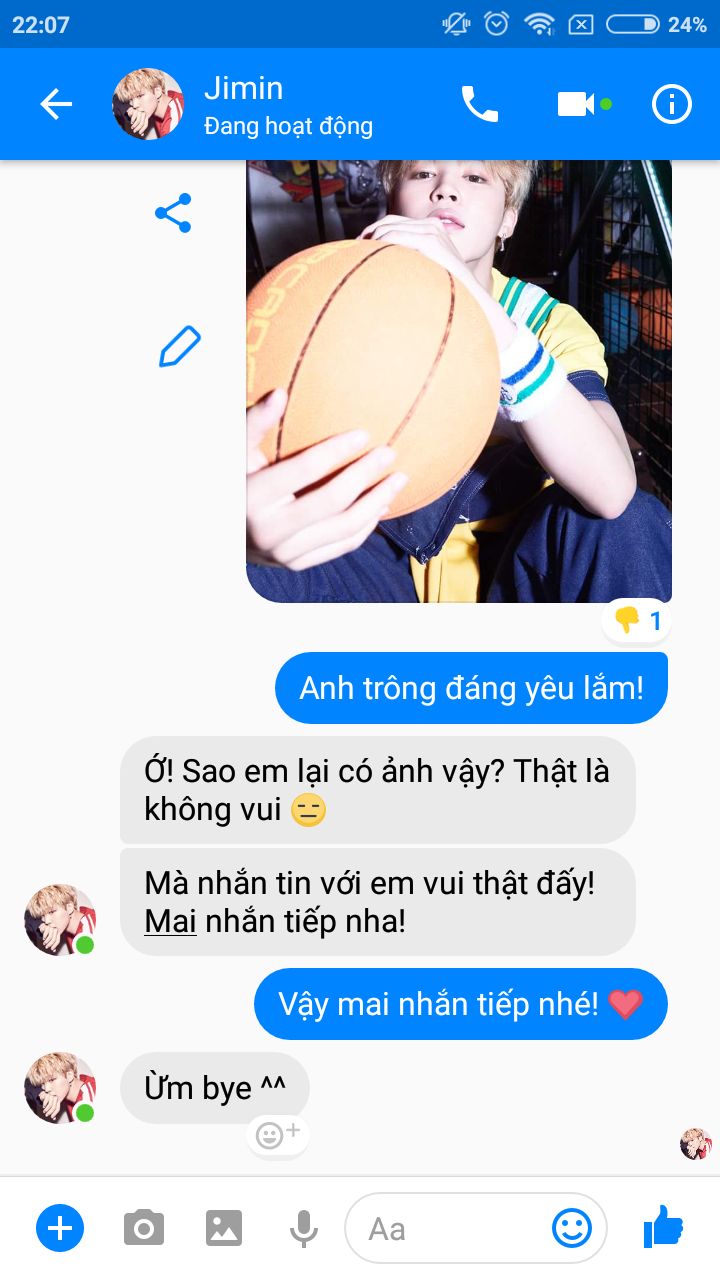
Task: Open the gallery image picker
Action: pyautogui.click(x=224, y=1228)
